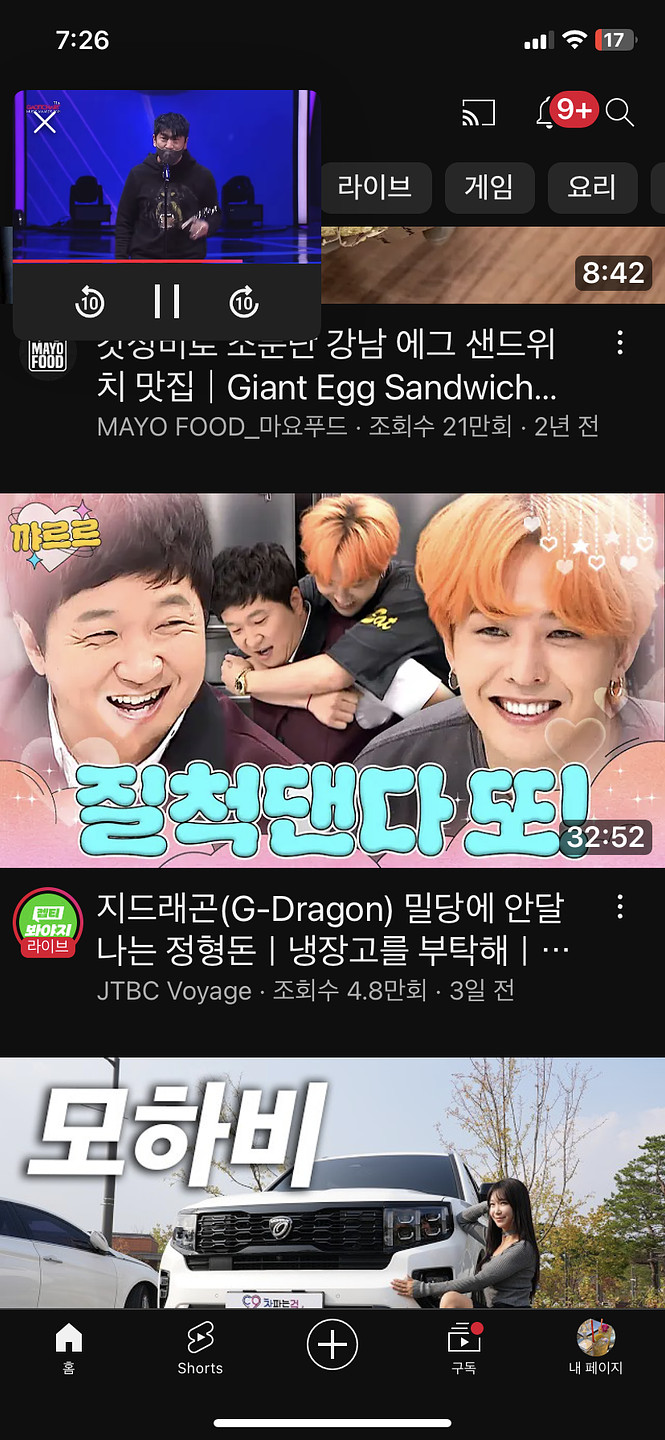Viewport: 665px width, 1440px height.
Task: Open the notifications bell
Action: 547,113
